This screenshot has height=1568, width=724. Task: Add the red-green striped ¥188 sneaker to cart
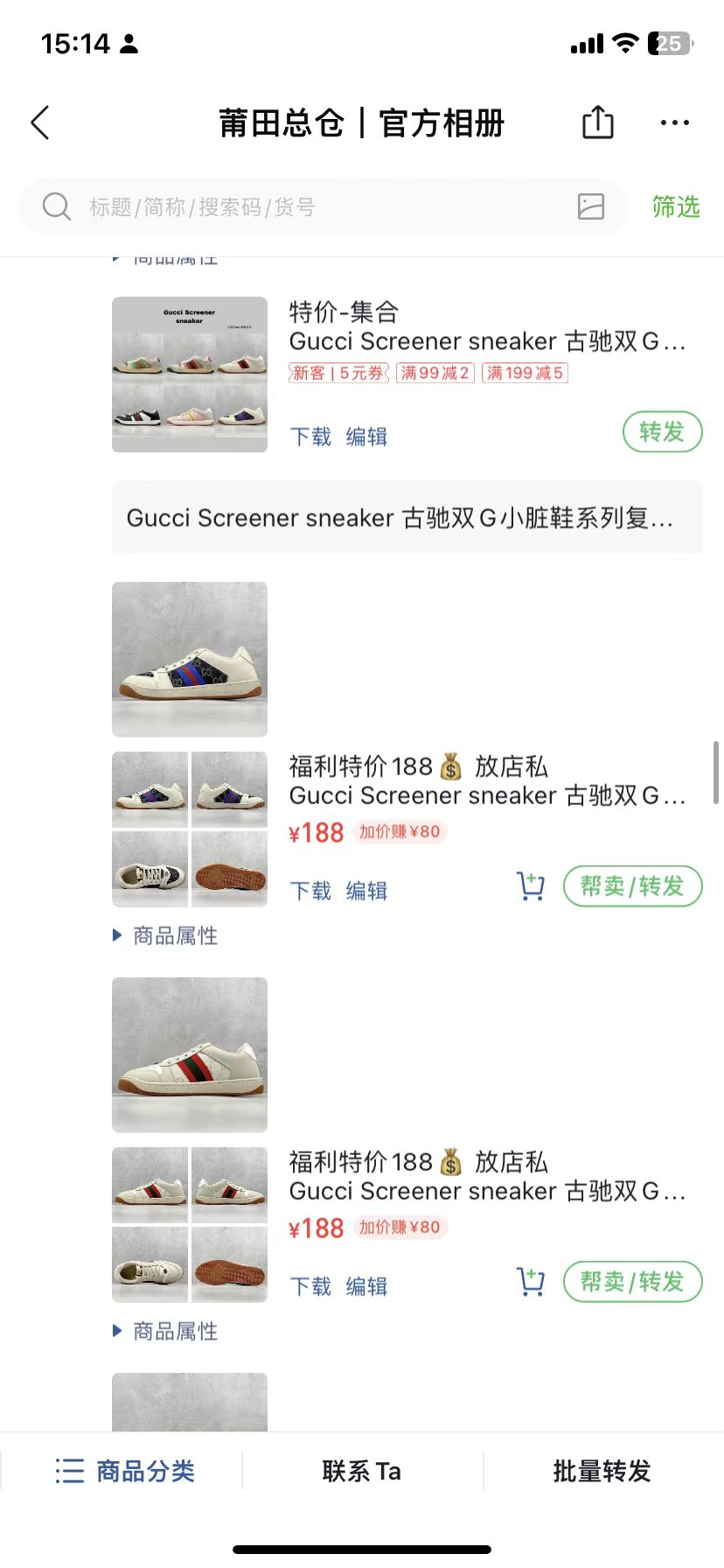pyautogui.click(x=531, y=1282)
